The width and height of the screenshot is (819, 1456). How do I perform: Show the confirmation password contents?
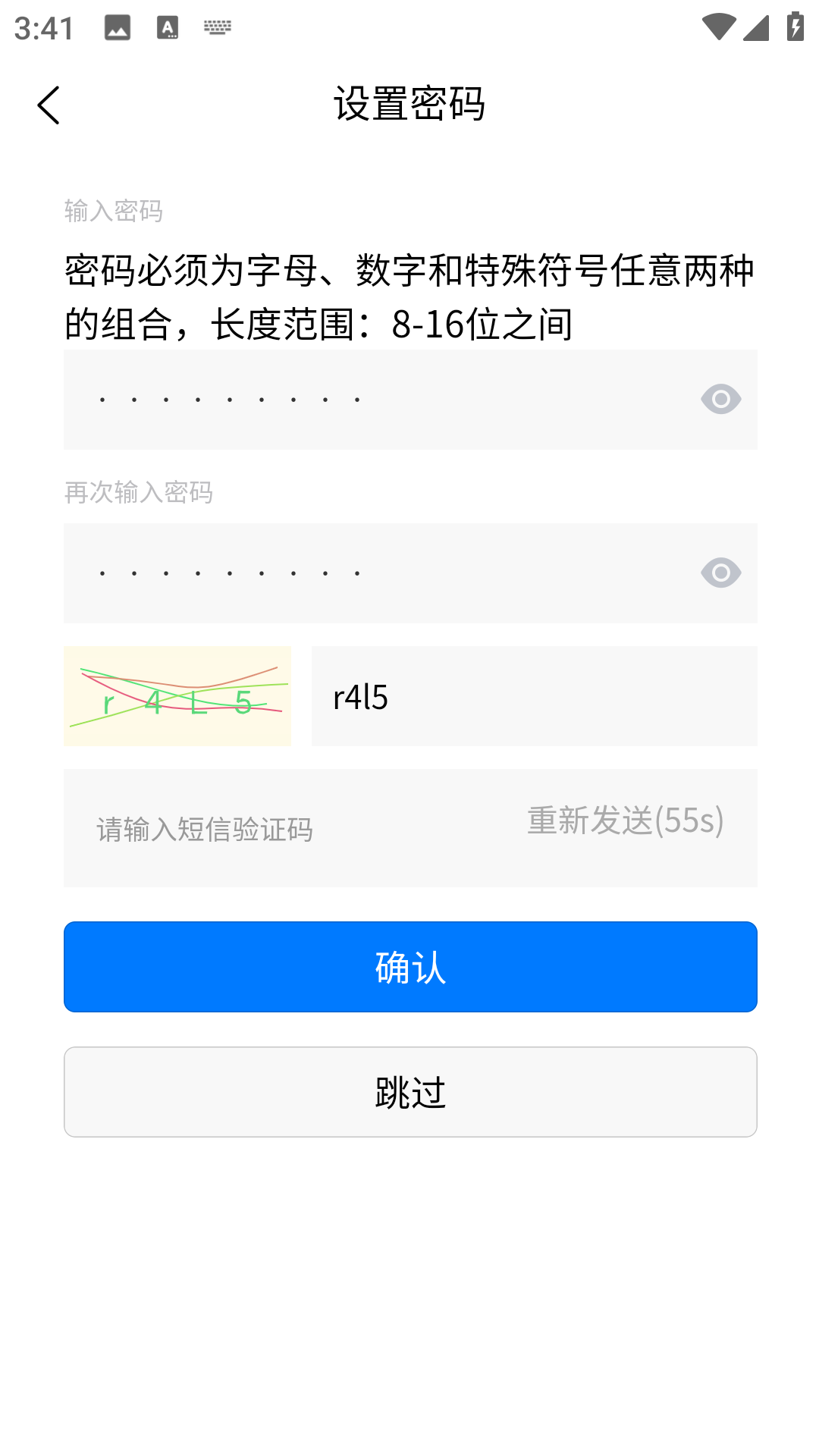720,573
